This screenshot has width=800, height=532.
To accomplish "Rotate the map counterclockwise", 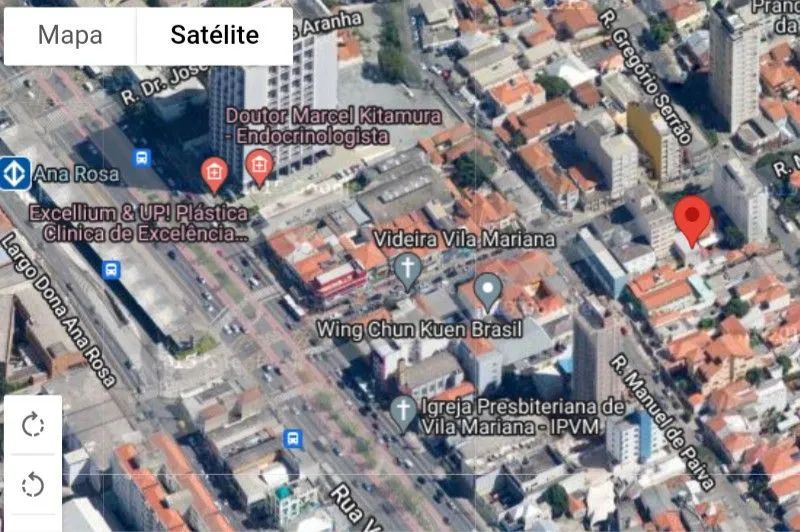I will click(33, 486).
